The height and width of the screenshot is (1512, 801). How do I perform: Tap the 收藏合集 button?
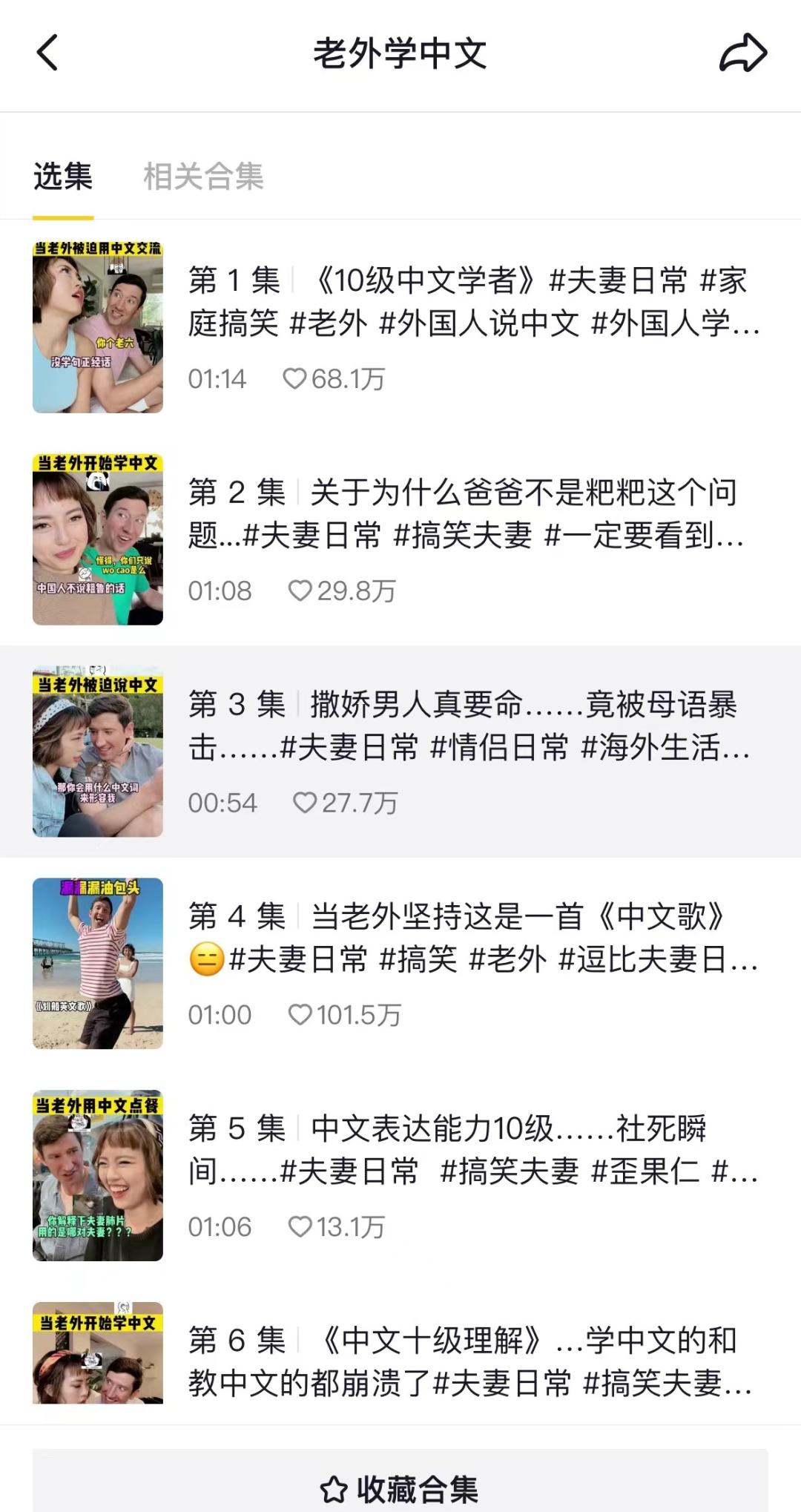tap(400, 1488)
